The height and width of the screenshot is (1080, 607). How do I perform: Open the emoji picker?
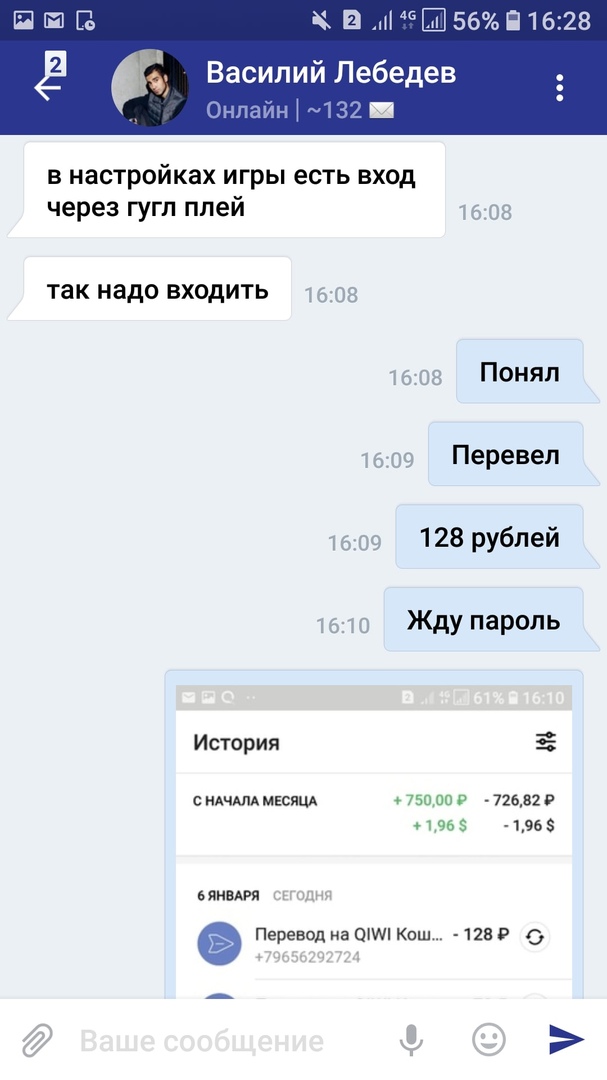488,1041
